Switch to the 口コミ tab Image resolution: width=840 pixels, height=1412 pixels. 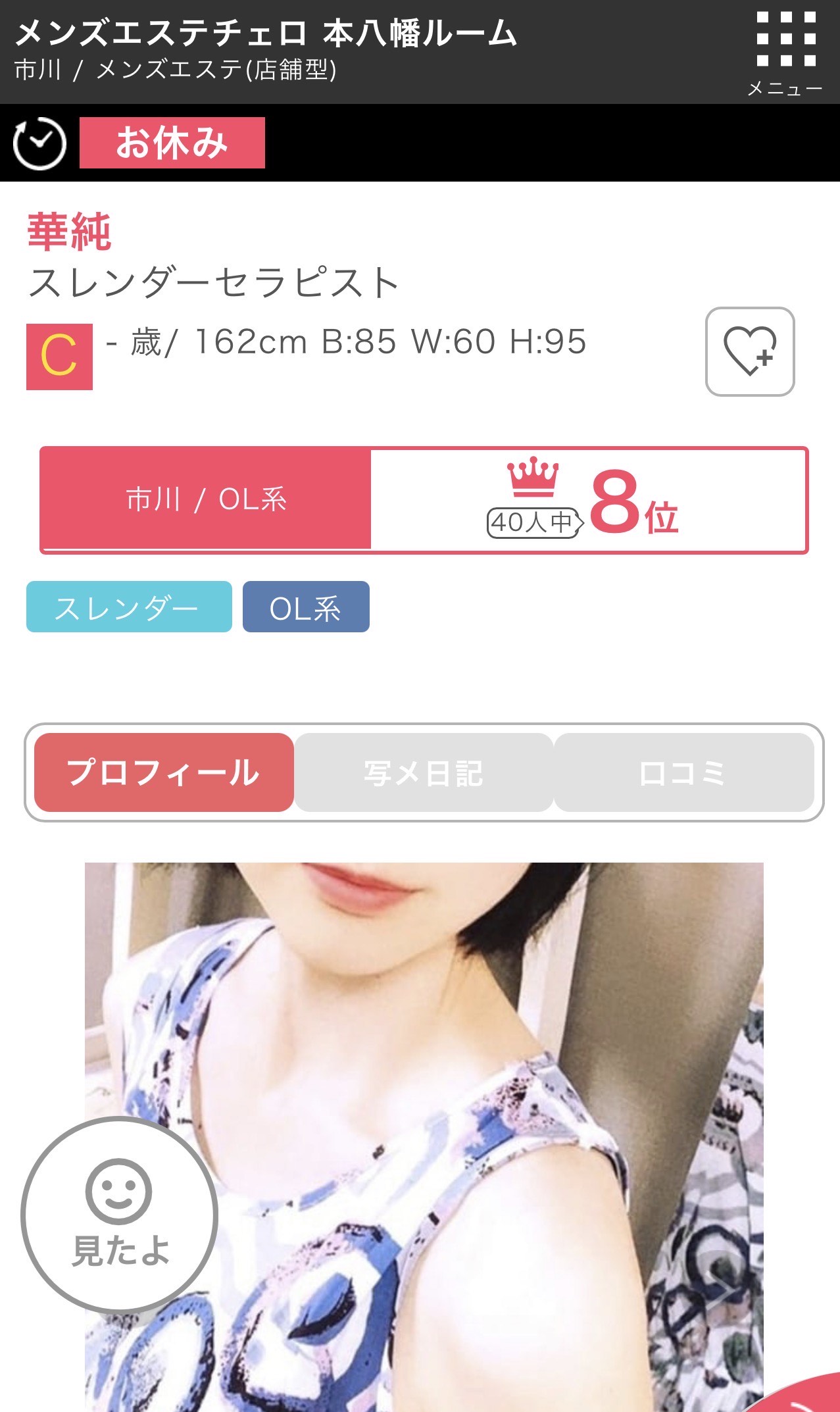[683, 772]
